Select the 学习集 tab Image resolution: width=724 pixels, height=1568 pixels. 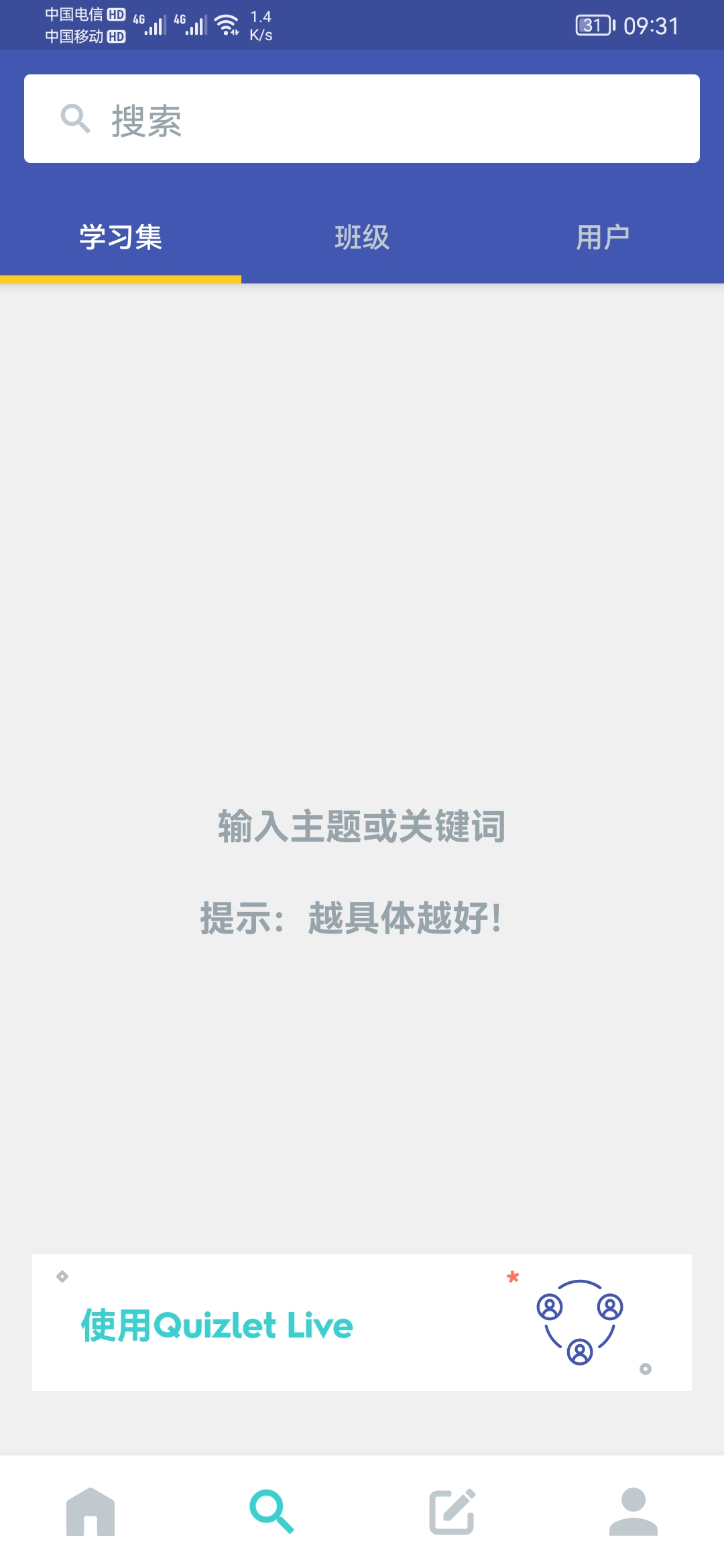[x=121, y=238]
